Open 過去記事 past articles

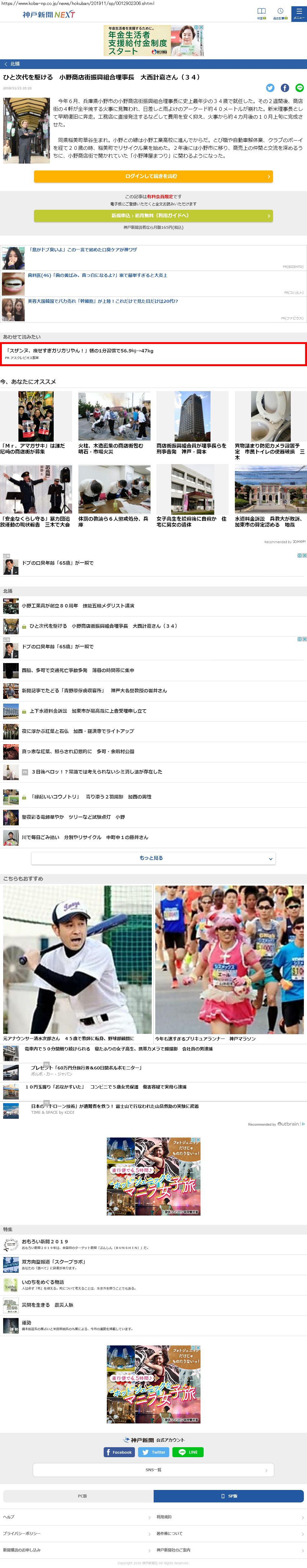click(x=280, y=13)
